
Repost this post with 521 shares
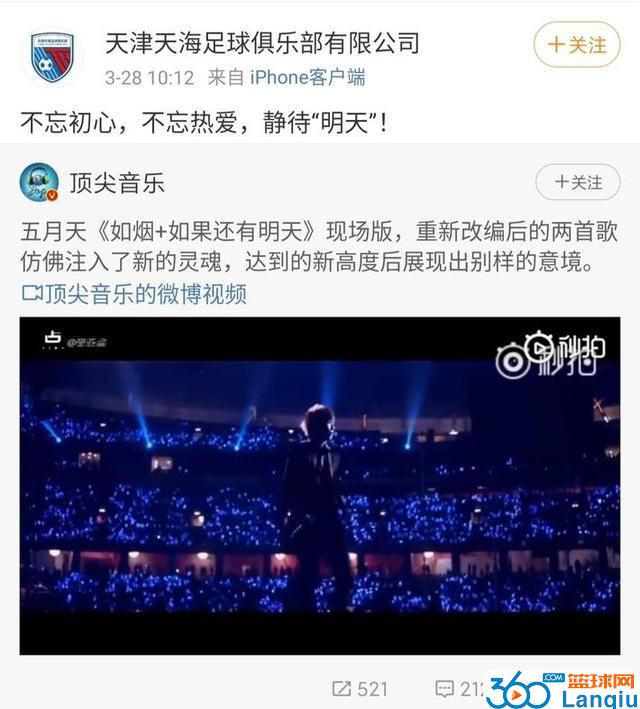pos(360,689)
